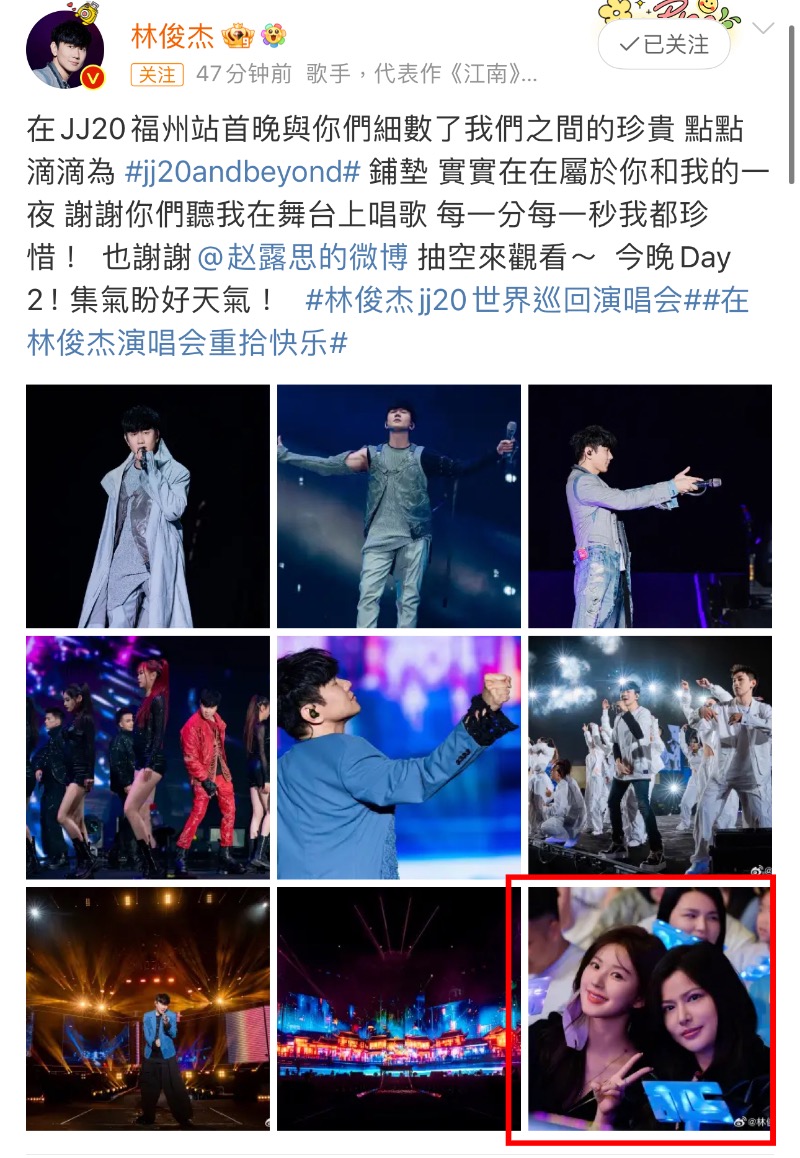Open photo with red outfit and dancers
800x1158 pixels.
click(x=148, y=757)
